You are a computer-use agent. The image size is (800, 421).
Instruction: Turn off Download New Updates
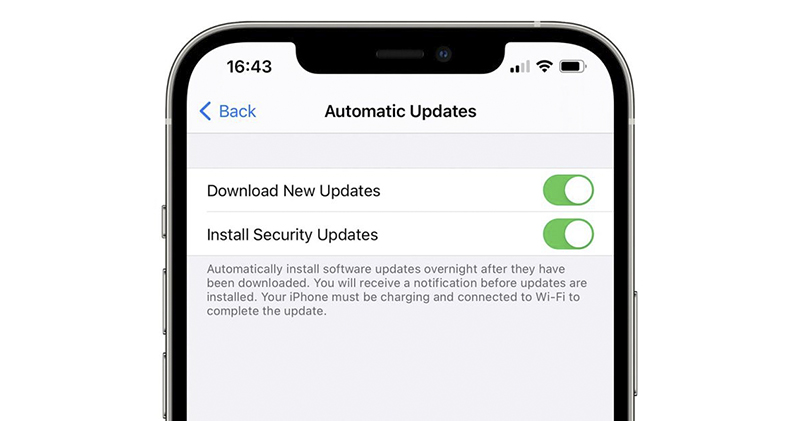pyautogui.click(x=567, y=190)
